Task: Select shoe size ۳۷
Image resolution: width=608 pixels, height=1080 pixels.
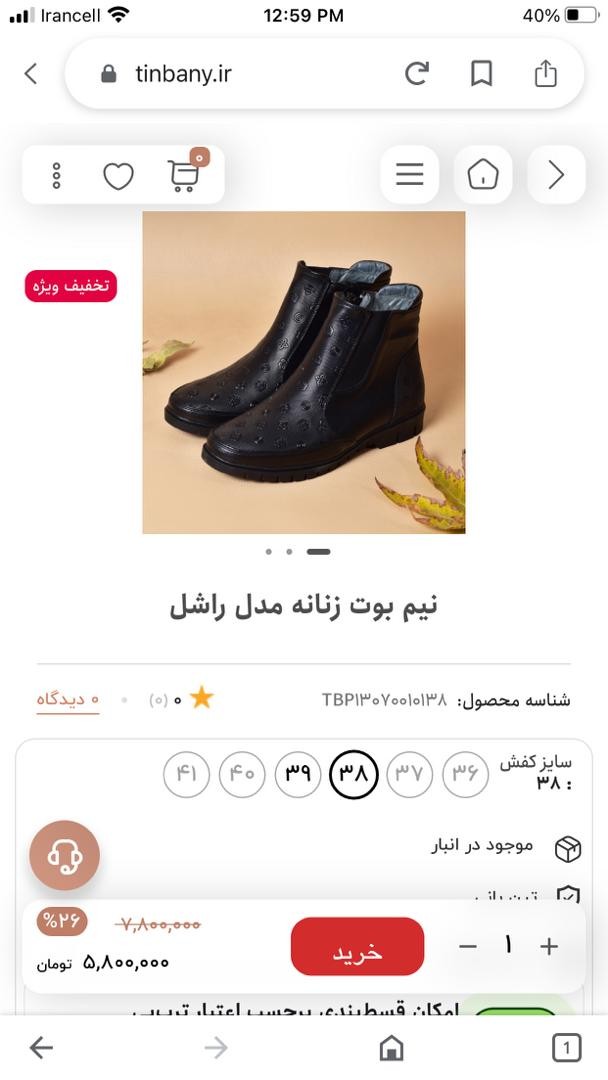Action: 409,774
